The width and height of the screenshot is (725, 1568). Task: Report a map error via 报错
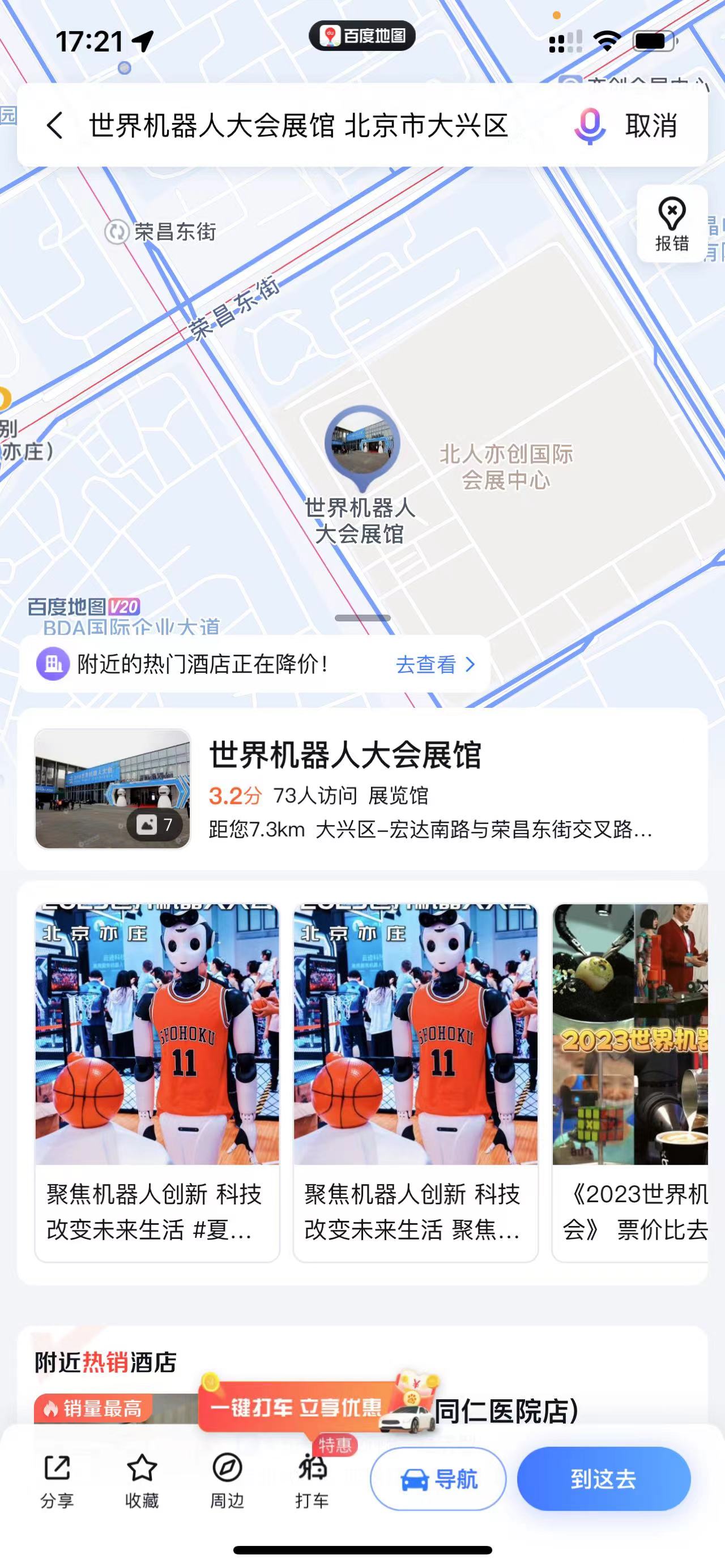click(x=672, y=224)
